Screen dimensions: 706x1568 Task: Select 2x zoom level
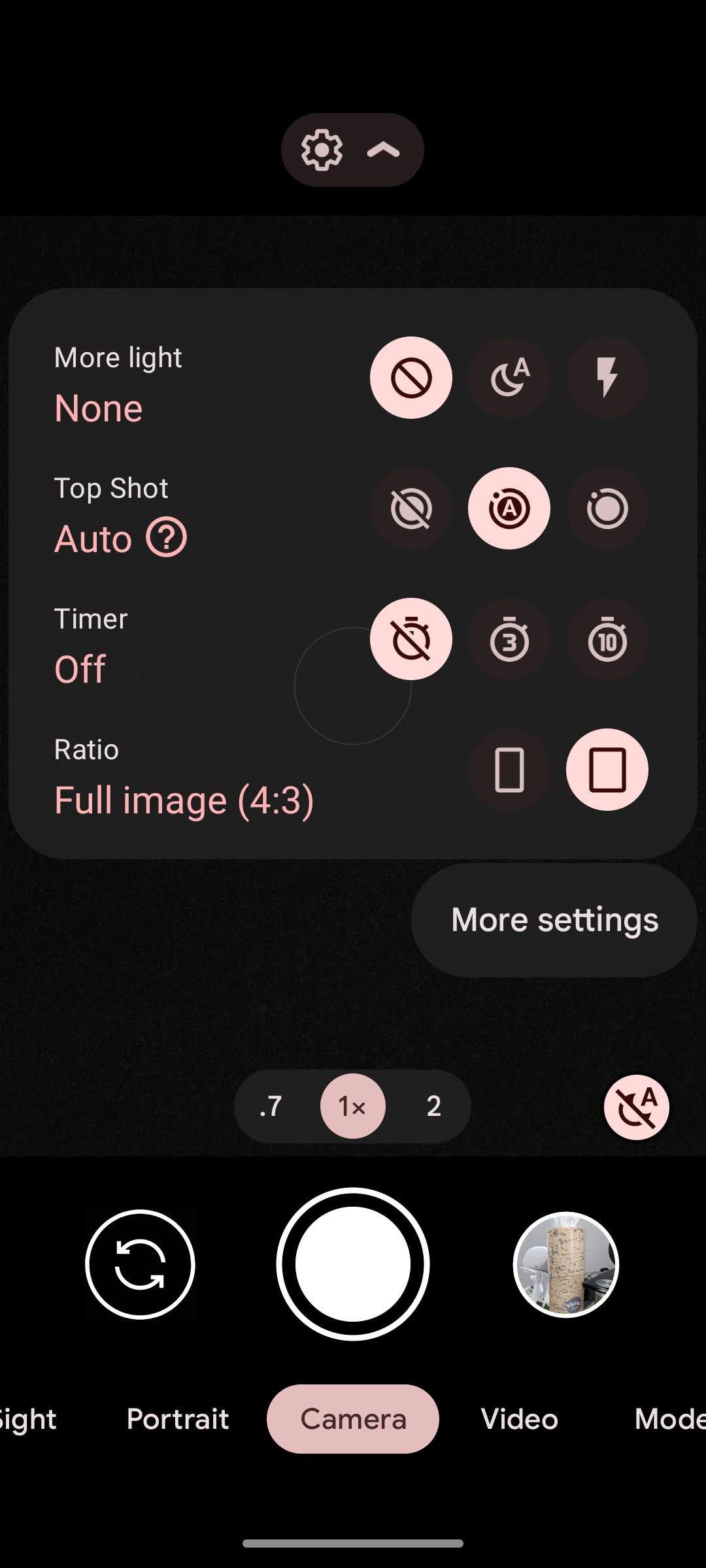(x=433, y=1105)
